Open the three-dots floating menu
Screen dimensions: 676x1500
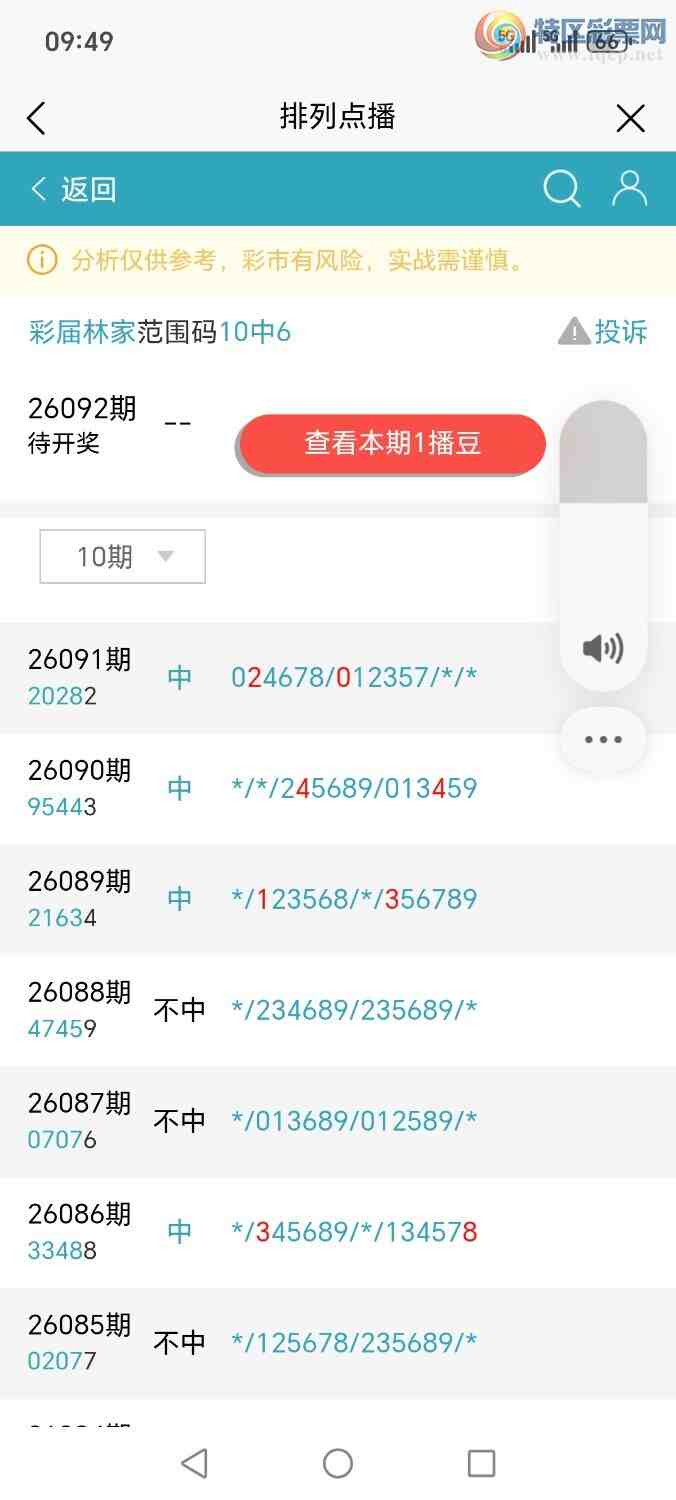[x=603, y=740]
